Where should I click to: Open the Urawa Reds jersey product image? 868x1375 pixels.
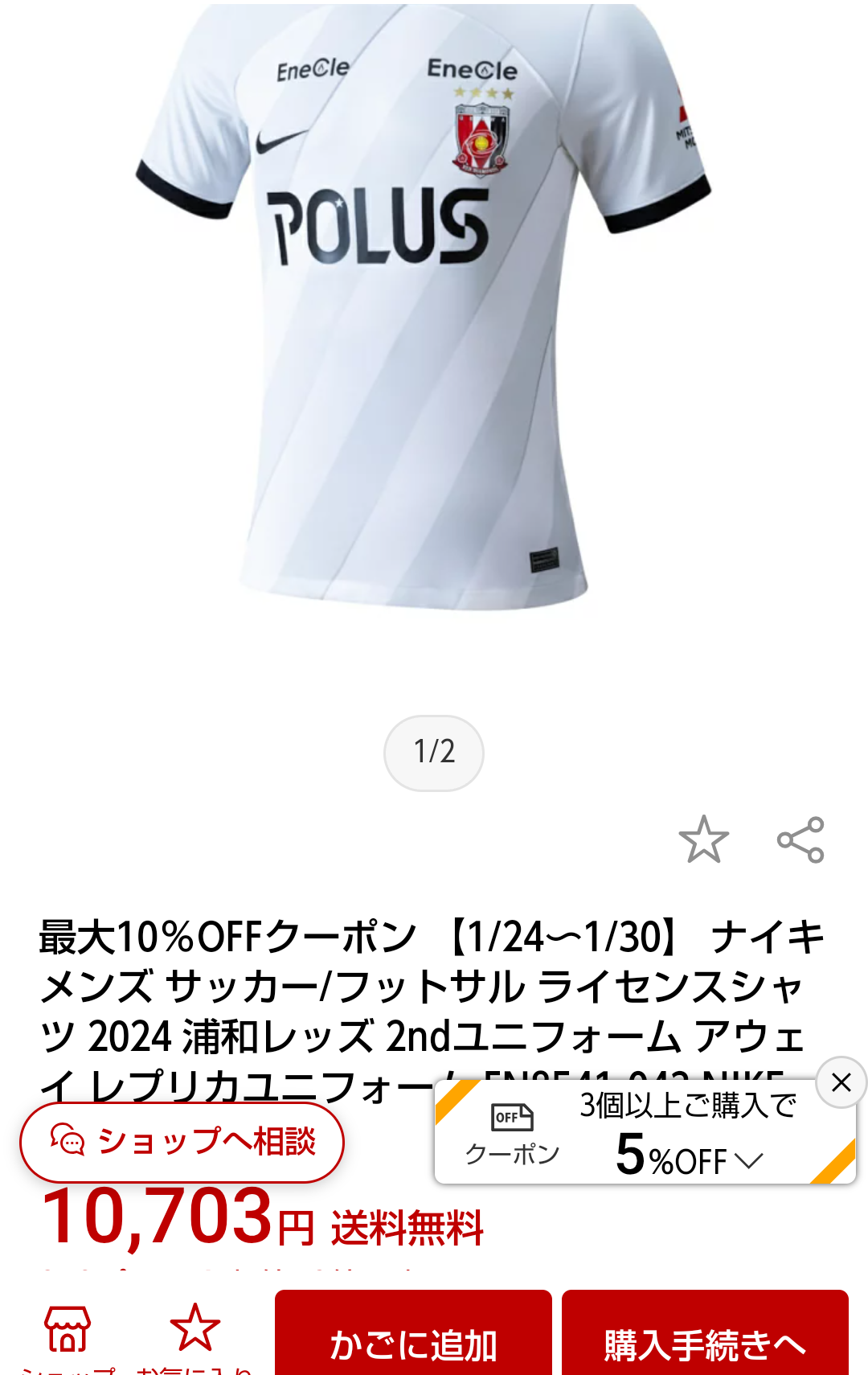(x=424, y=314)
